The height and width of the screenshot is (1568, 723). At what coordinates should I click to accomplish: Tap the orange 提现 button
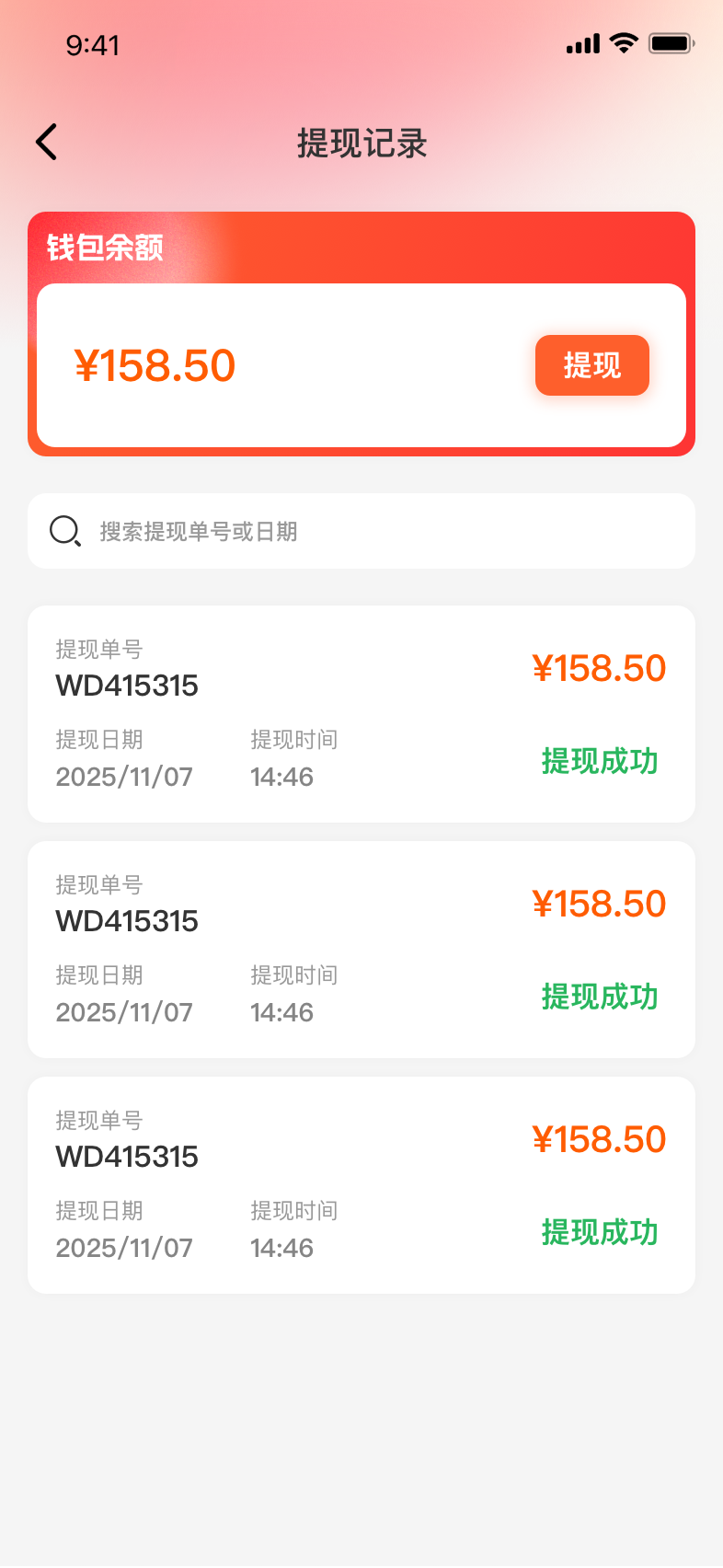[591, 365]
